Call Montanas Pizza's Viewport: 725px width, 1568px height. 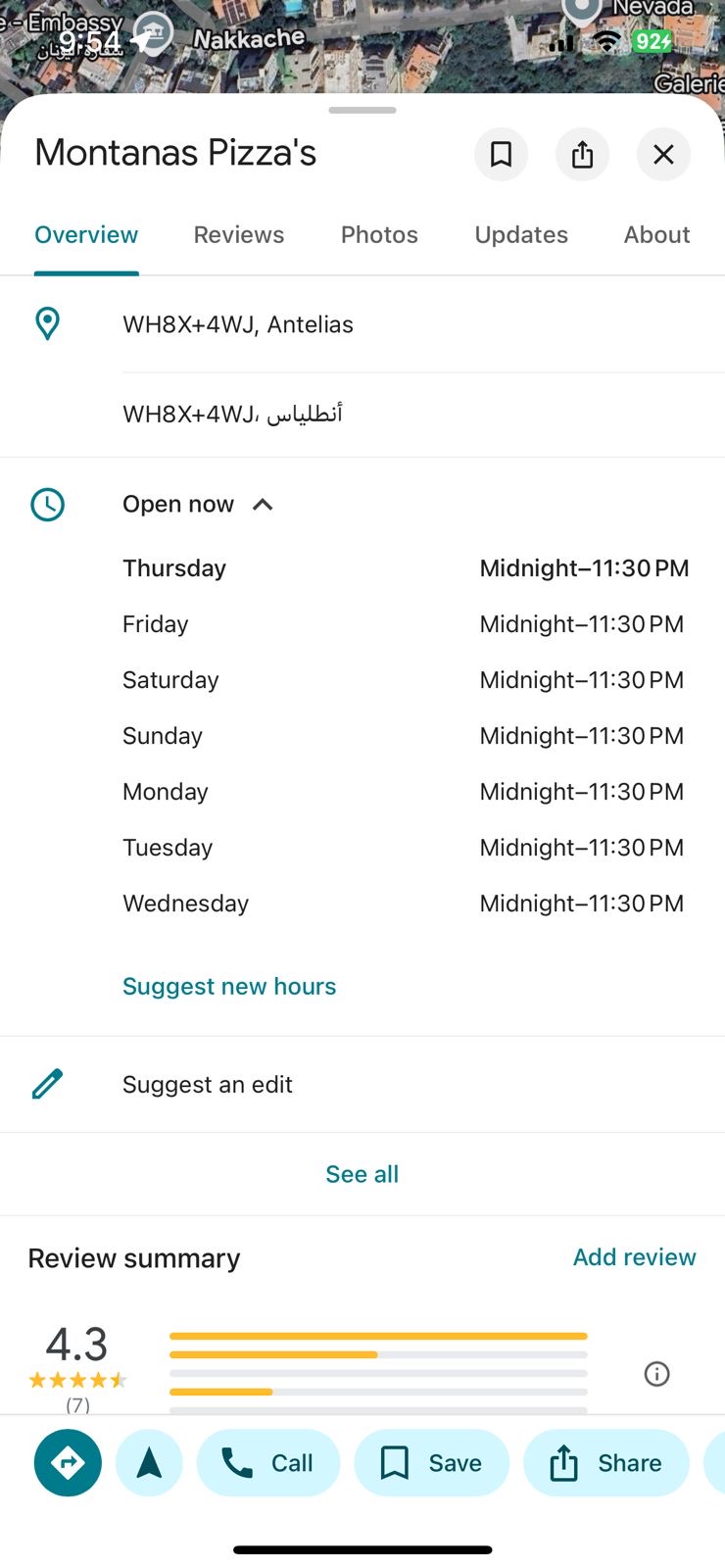[268, 1463]
